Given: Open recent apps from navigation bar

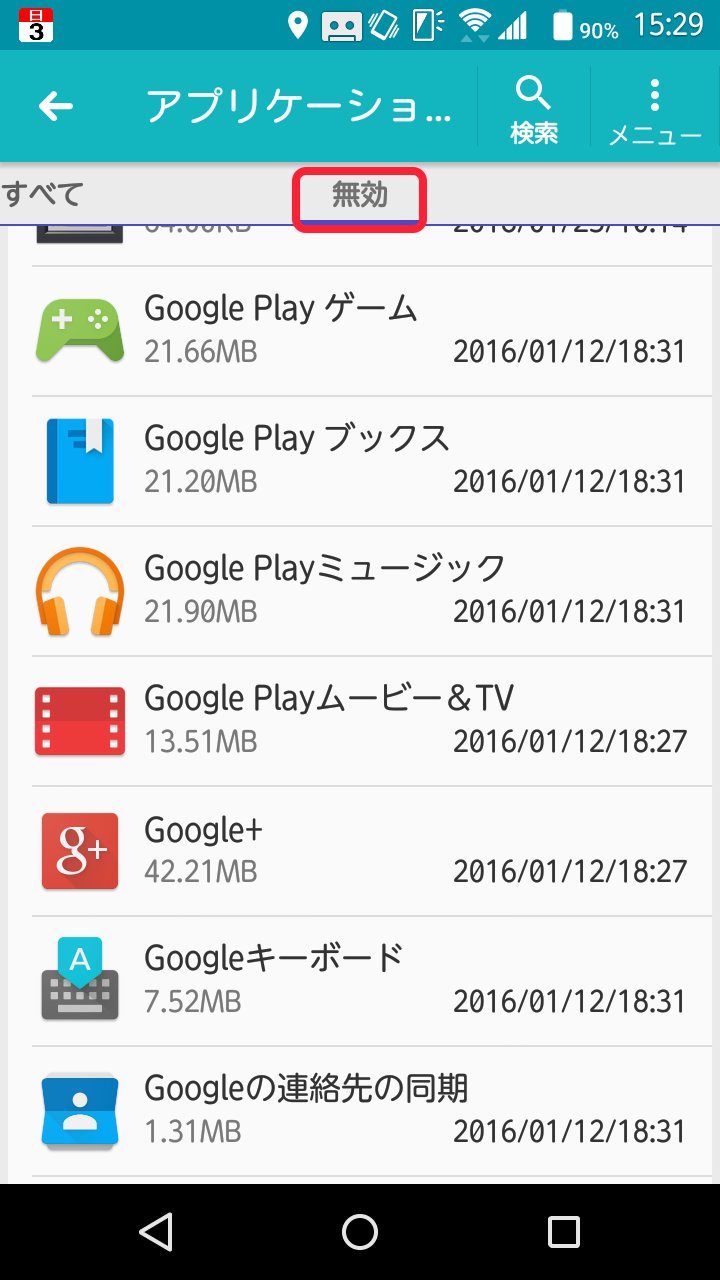Looking at the screenshot, I should [x=563, y=1232].
